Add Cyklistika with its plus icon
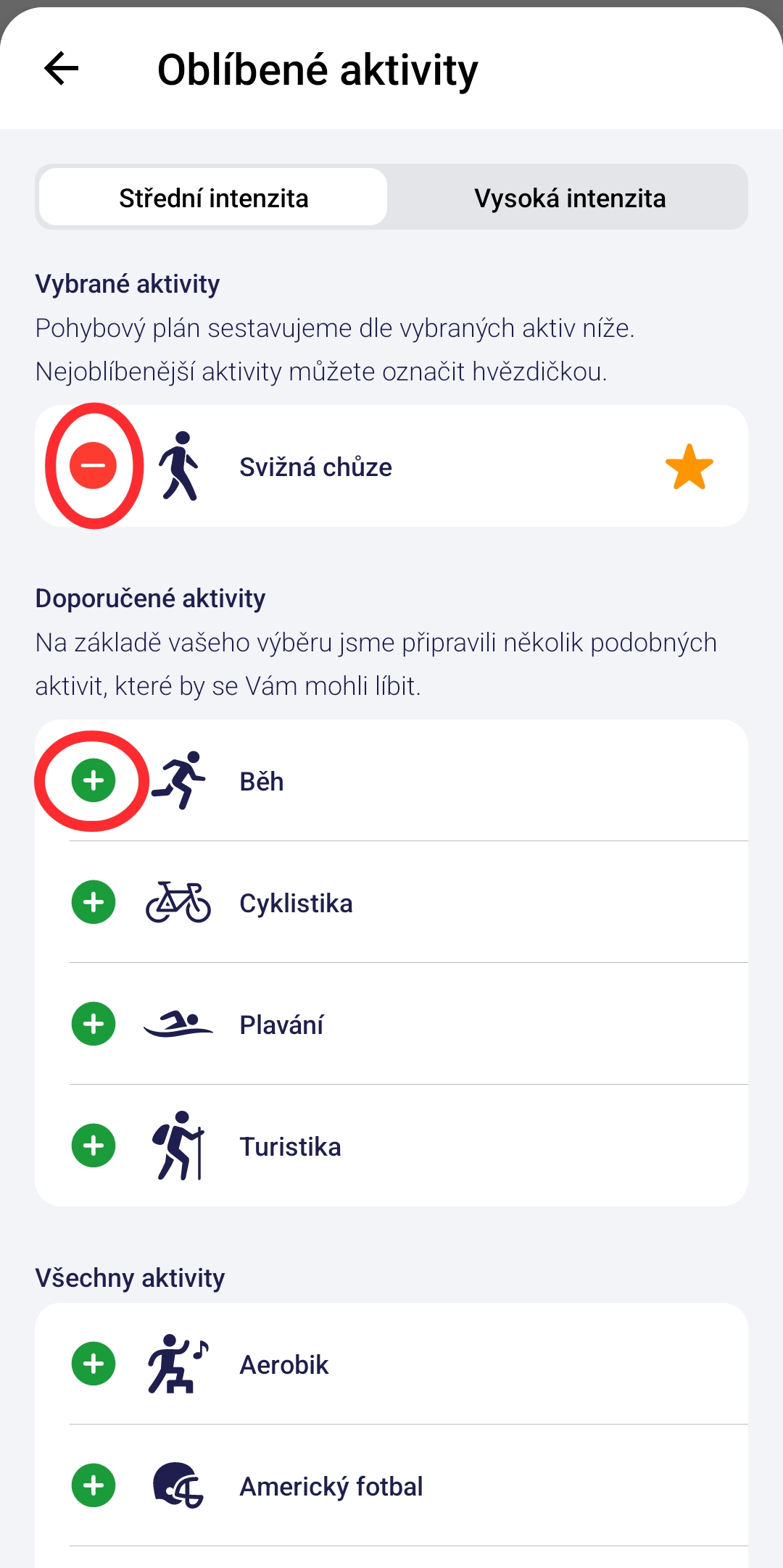Viewport: 783px width, 1568px height. pos(94,902)
